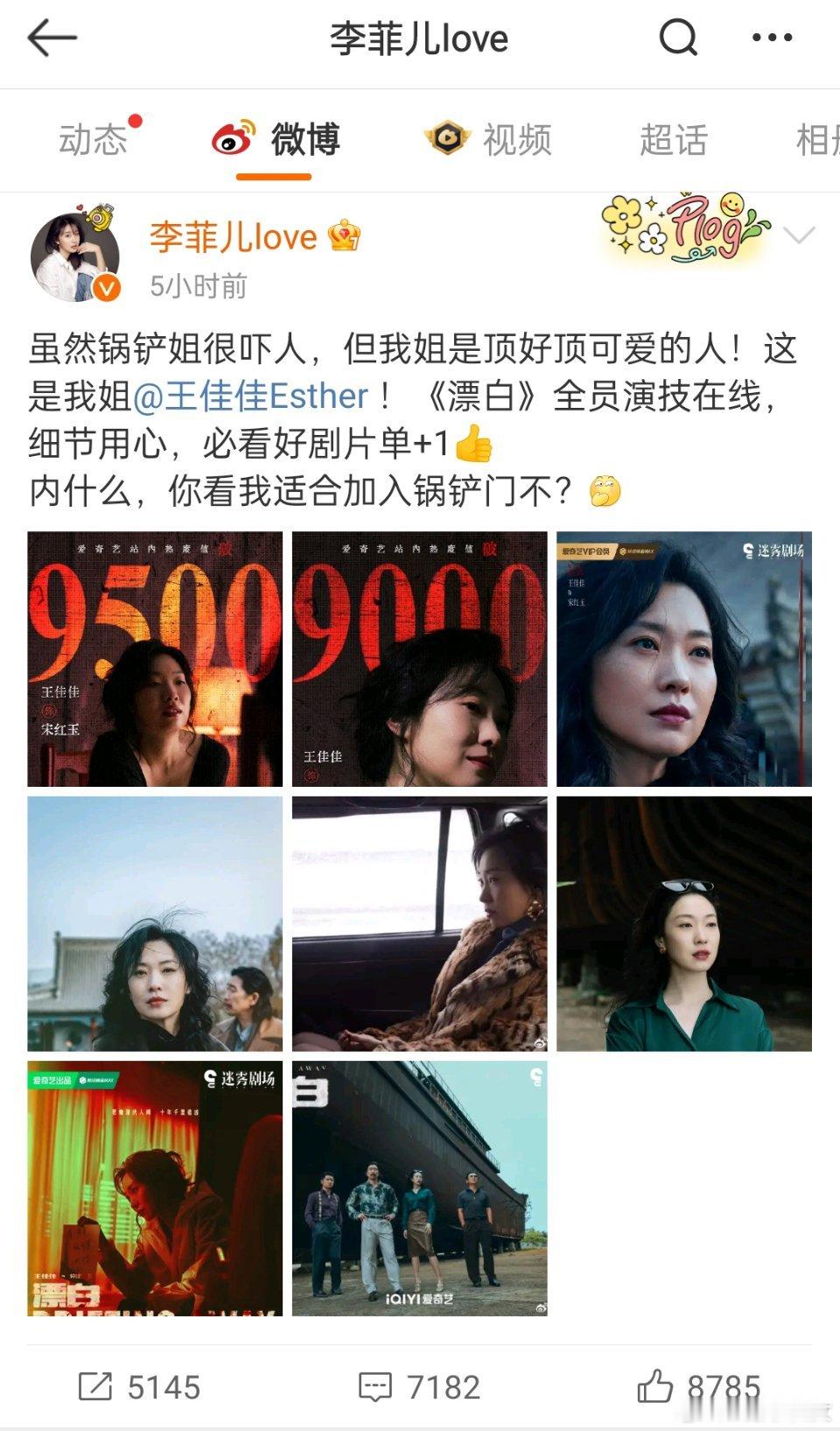Viewport: 840px width, 1431px height.
Task: Open the @王佳佳Esther profile link
Action: [x=254, y=395]
